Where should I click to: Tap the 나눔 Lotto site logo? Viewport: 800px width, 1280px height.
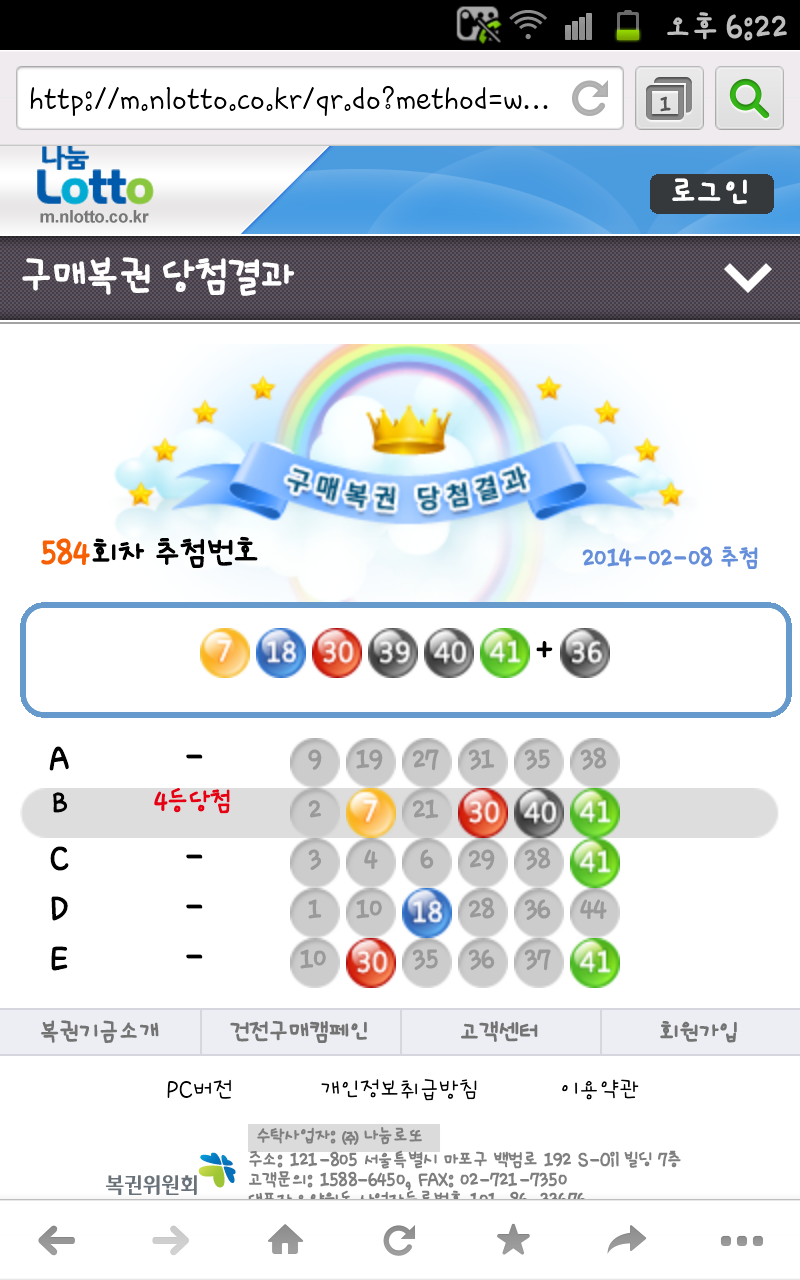coord(95,187)
